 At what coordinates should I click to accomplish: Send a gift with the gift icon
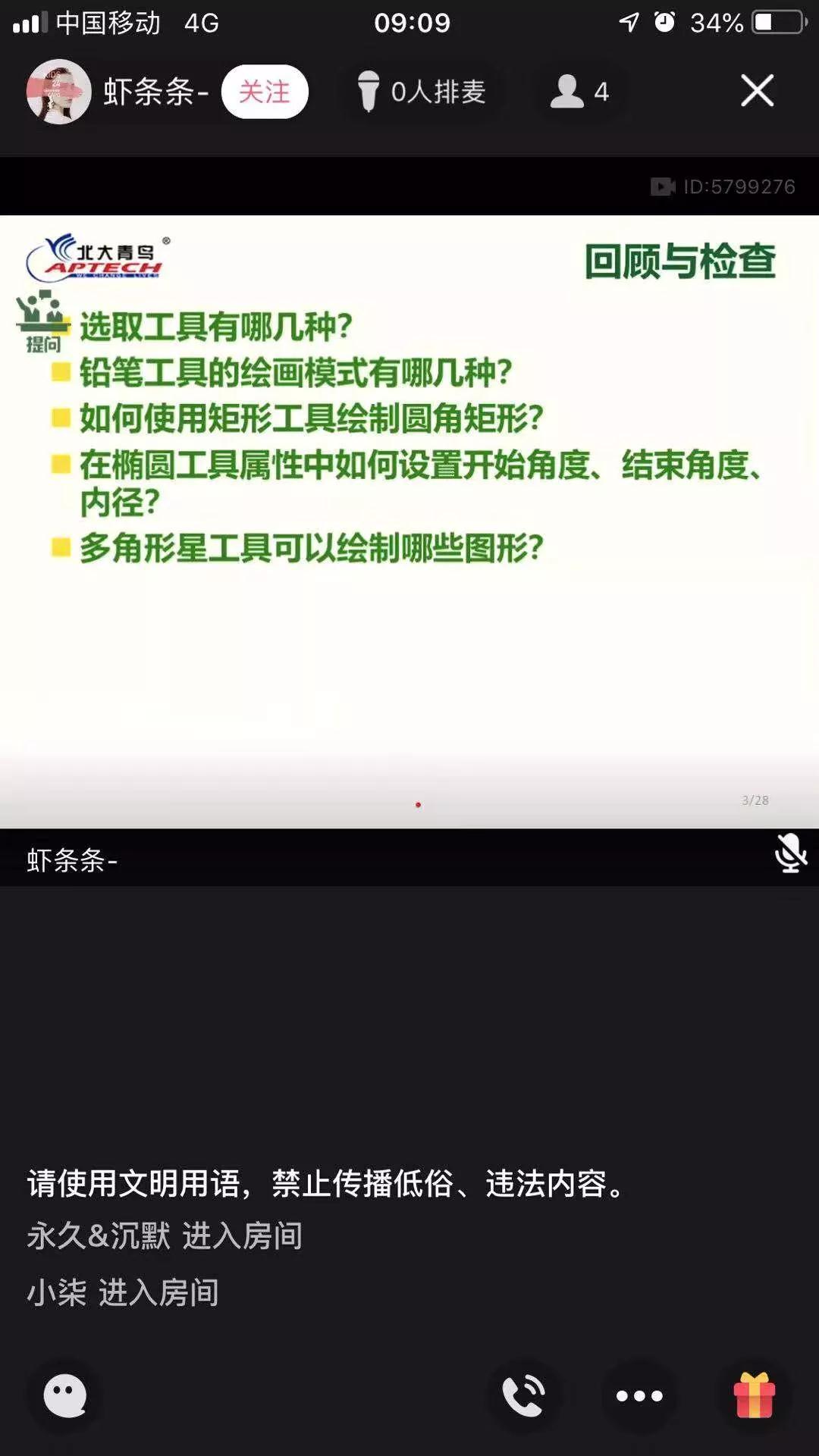tap(754, 1395)
